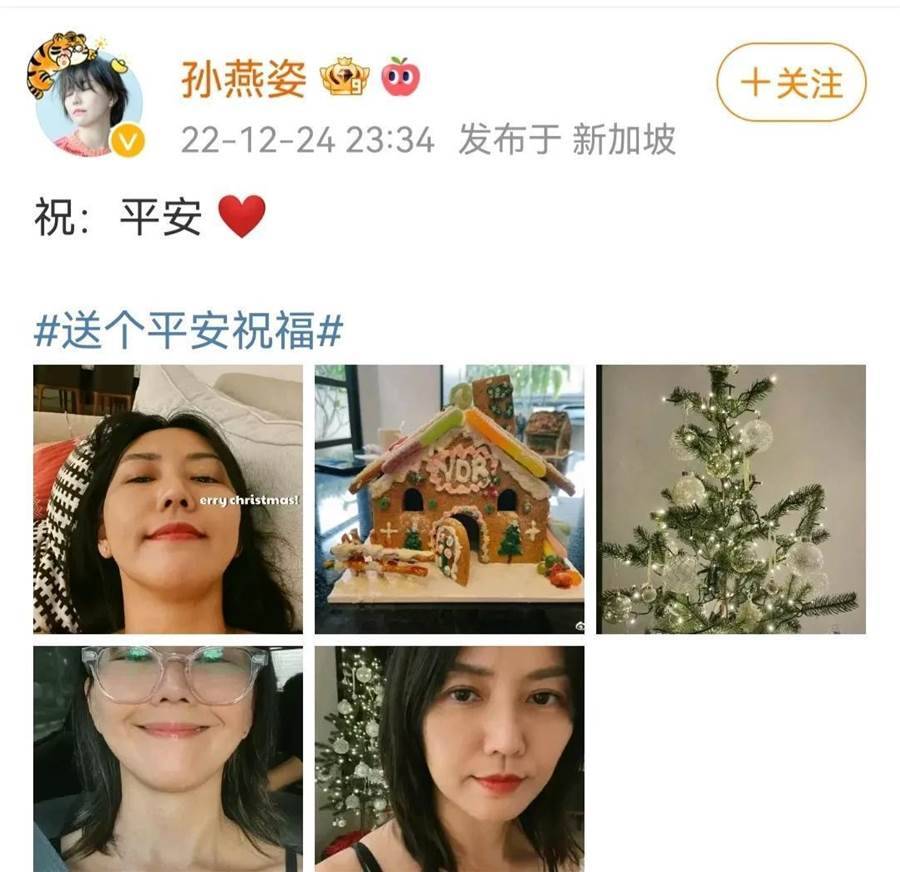
Task: Open the #送个平安祝福# hashtag topic
Action: tap(189, 330)
